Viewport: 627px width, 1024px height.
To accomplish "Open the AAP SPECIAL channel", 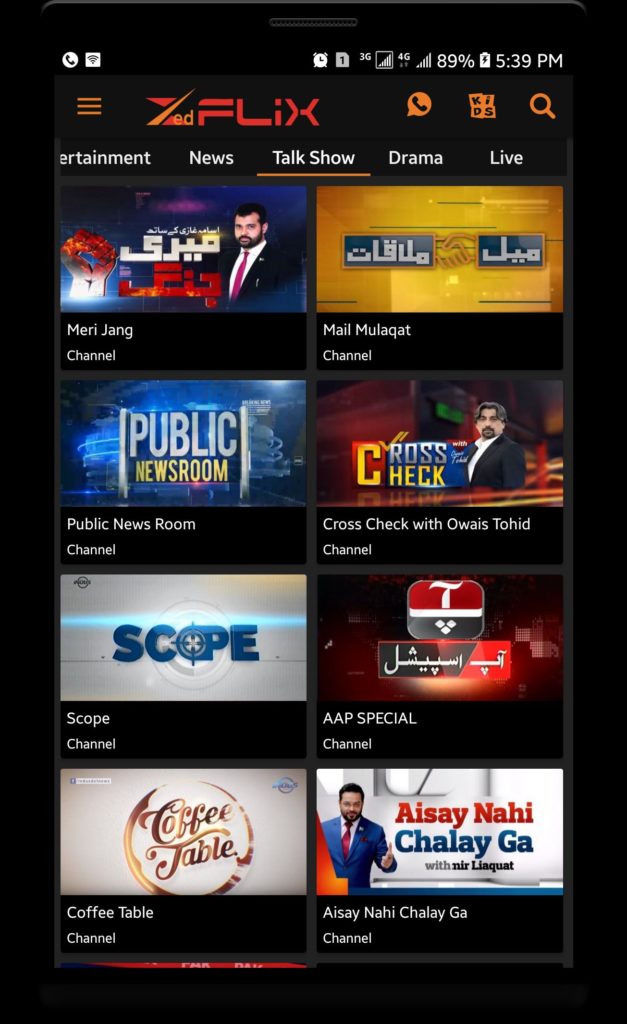I will pyautogui.click(x=440, y=666).
